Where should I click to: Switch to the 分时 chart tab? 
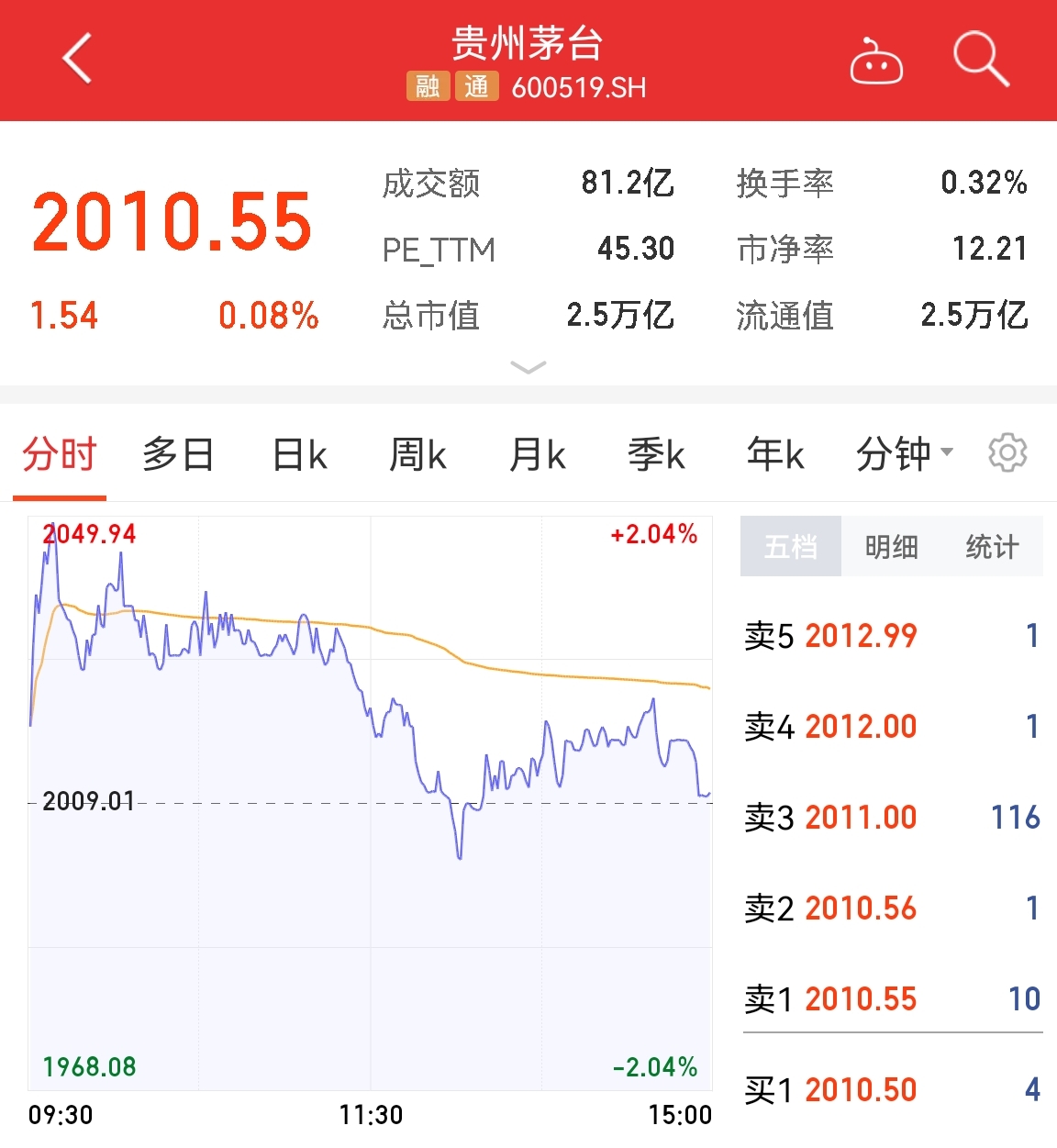60,455
